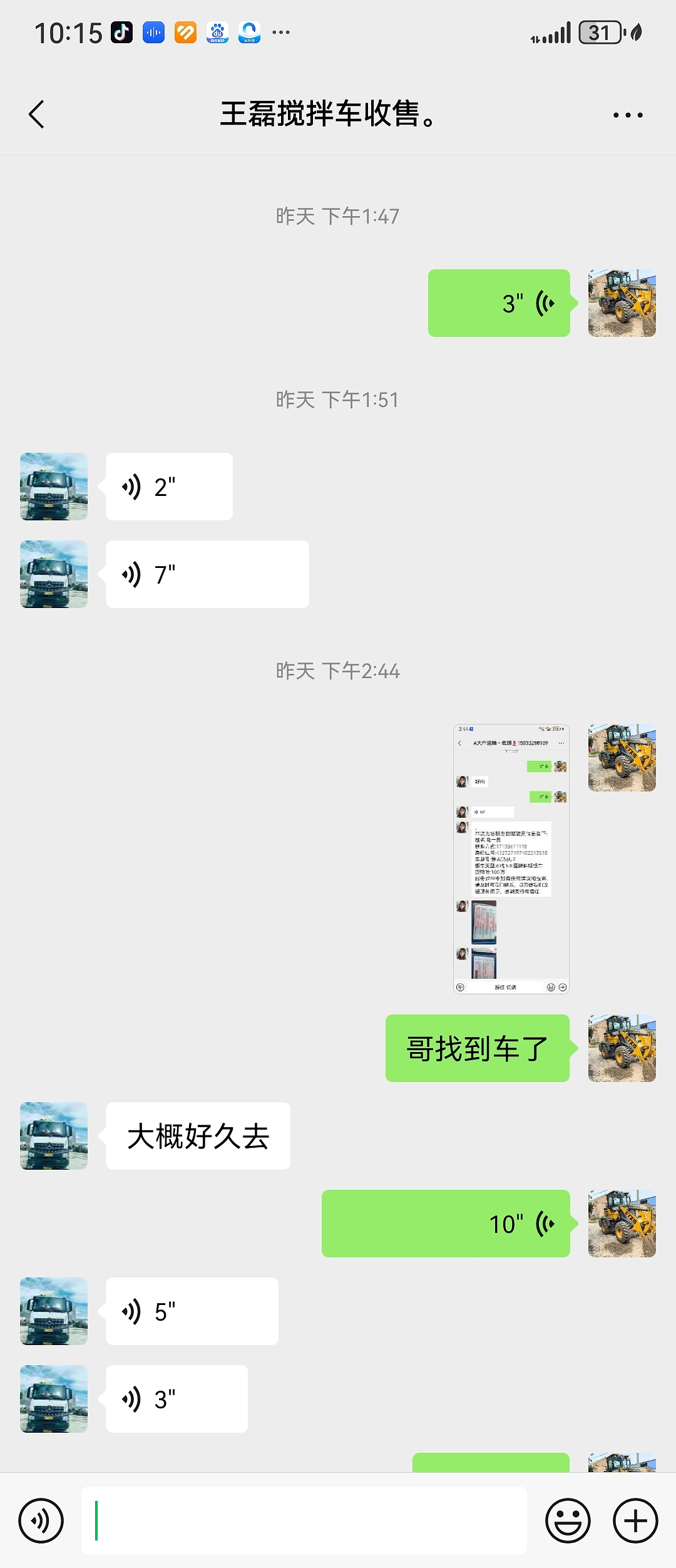Open contact avatar beside 大概好久去
This screenshot has width=676, height=1568.
click(x=54, y=1136)
